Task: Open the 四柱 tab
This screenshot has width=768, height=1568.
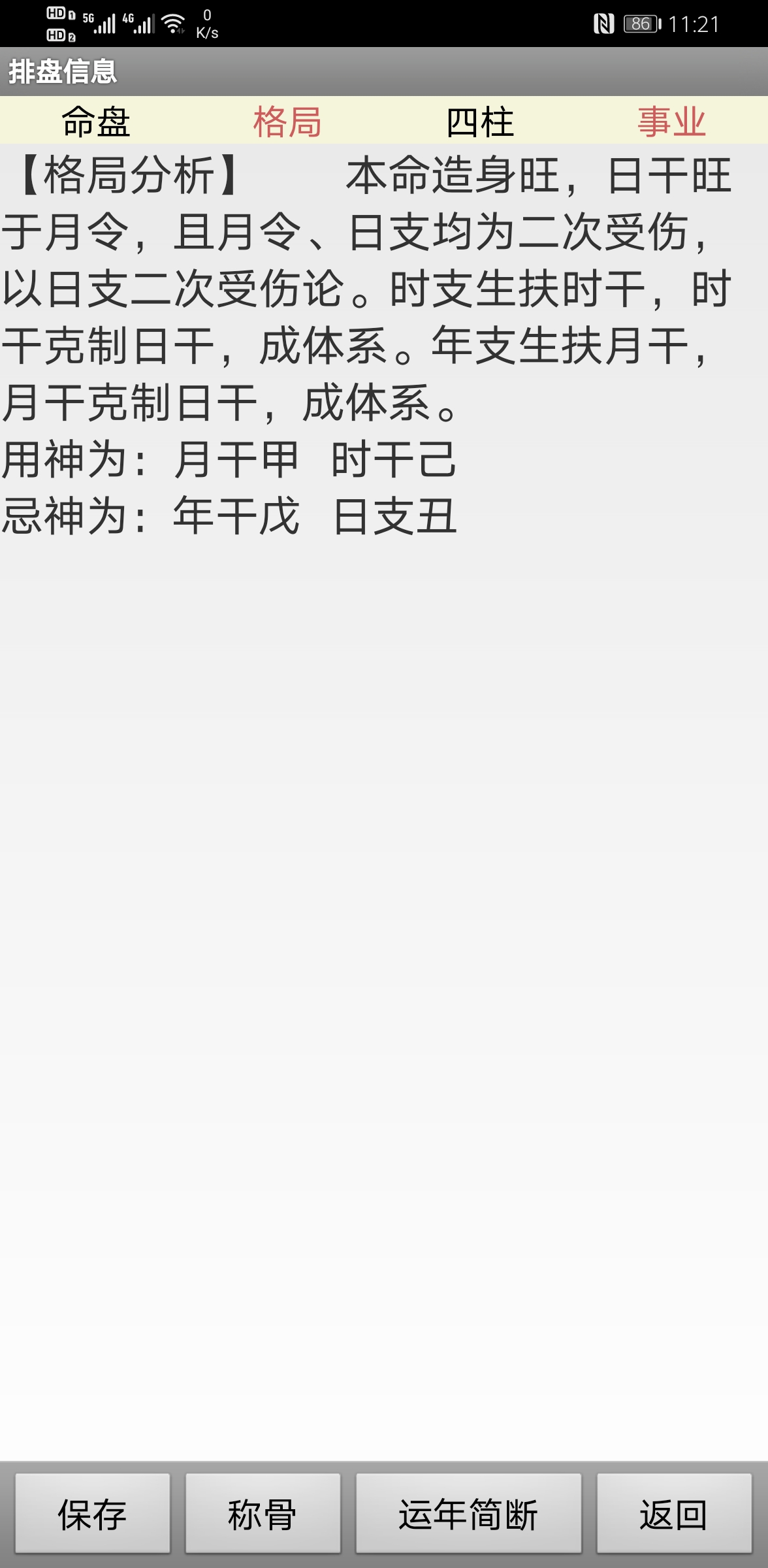Action: tap(480, 122)
